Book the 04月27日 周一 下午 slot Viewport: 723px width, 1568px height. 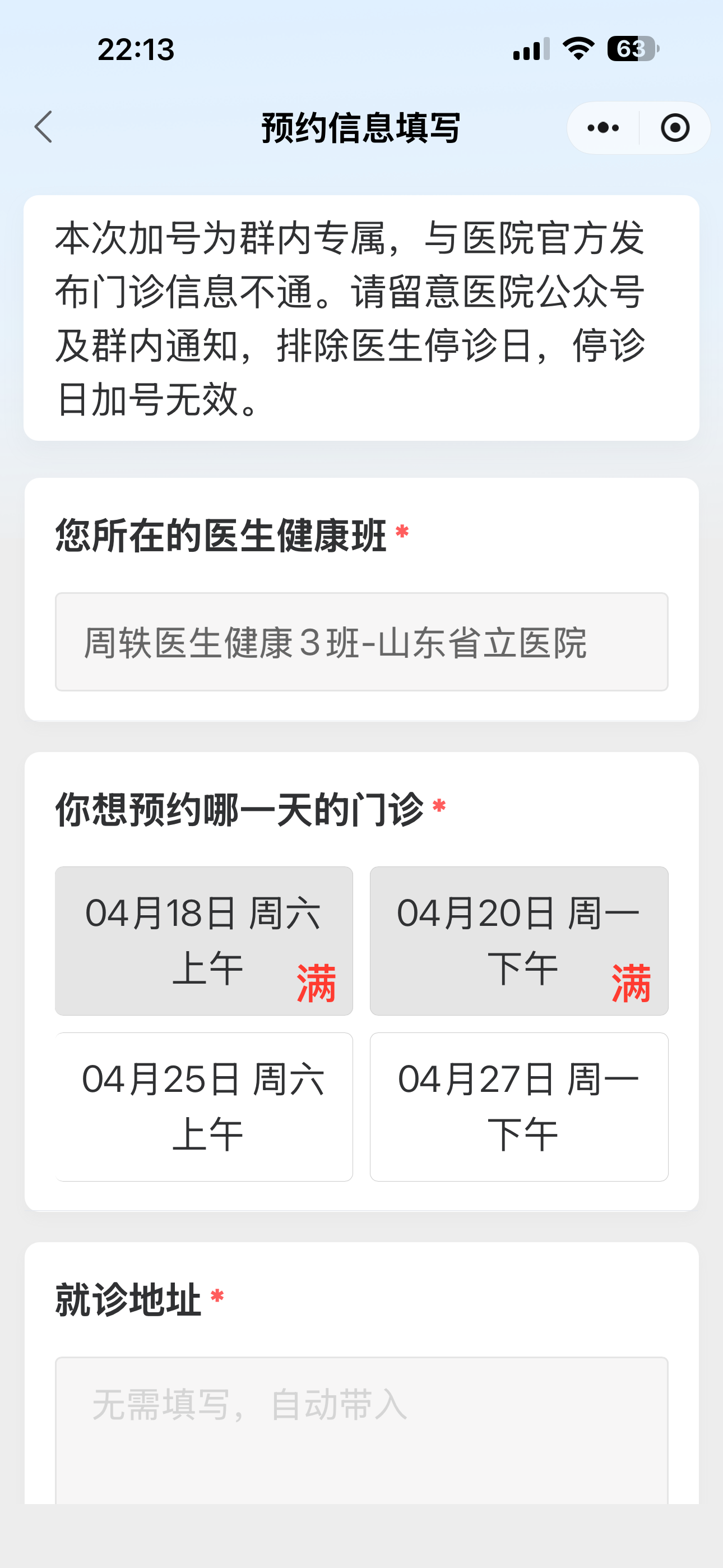click(x=519, y=1106)
